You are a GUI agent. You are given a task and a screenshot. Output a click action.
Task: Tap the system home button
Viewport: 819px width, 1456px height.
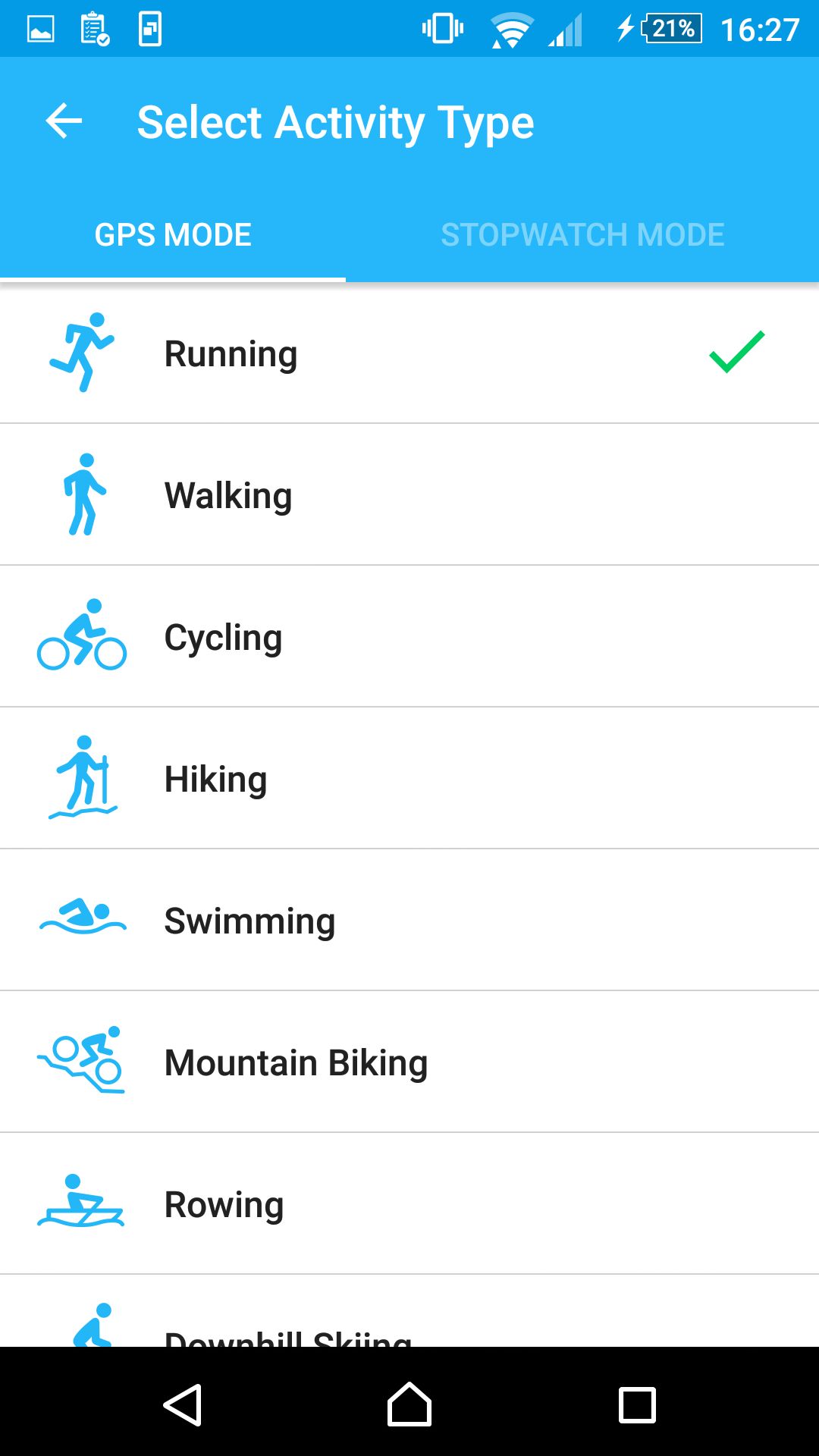[x=409, y=1404]
